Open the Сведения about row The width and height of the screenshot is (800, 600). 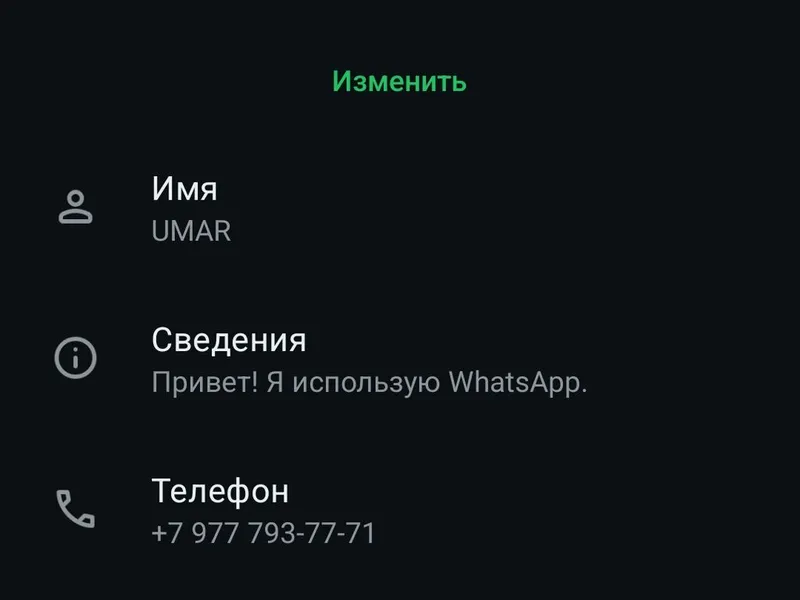click(368, 360)
